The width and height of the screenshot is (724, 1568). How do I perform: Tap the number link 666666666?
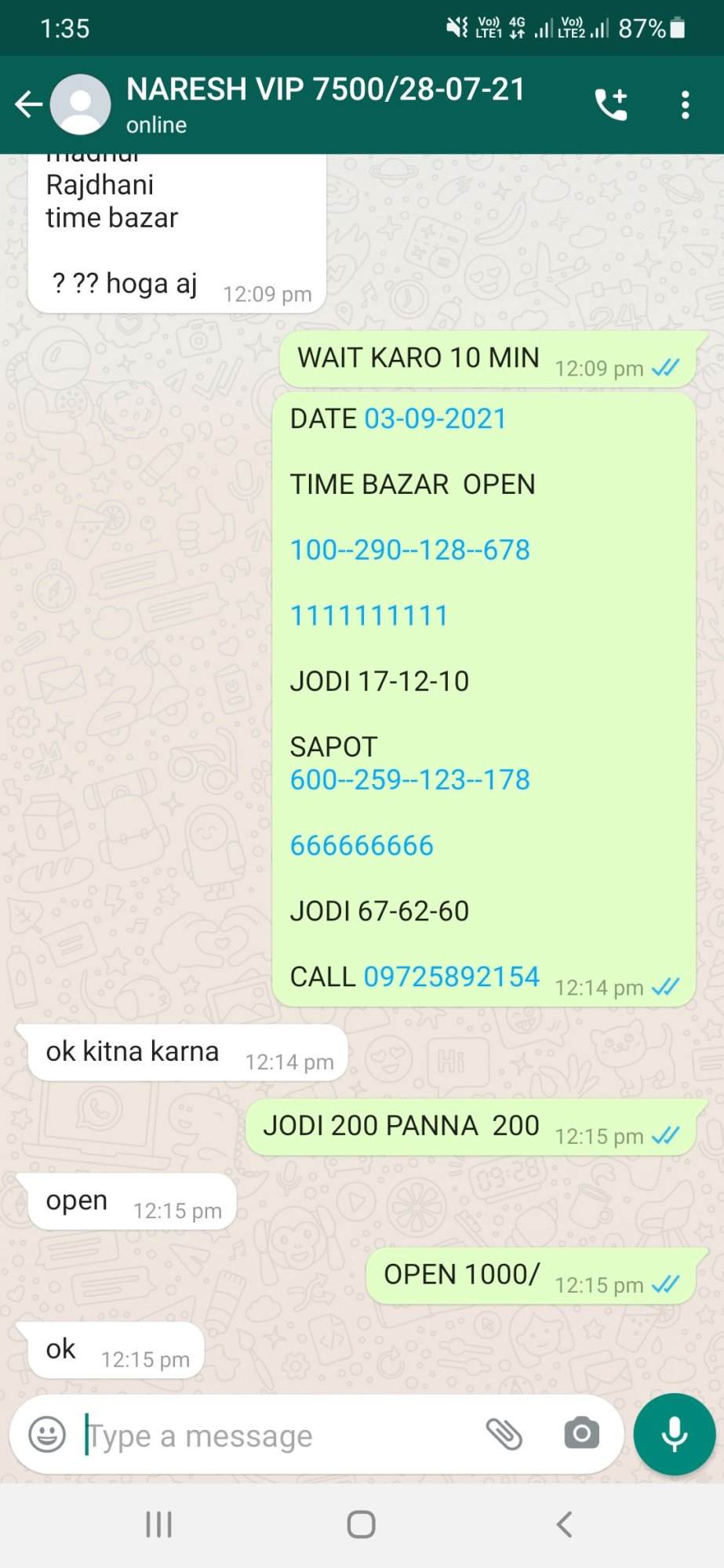362,845
